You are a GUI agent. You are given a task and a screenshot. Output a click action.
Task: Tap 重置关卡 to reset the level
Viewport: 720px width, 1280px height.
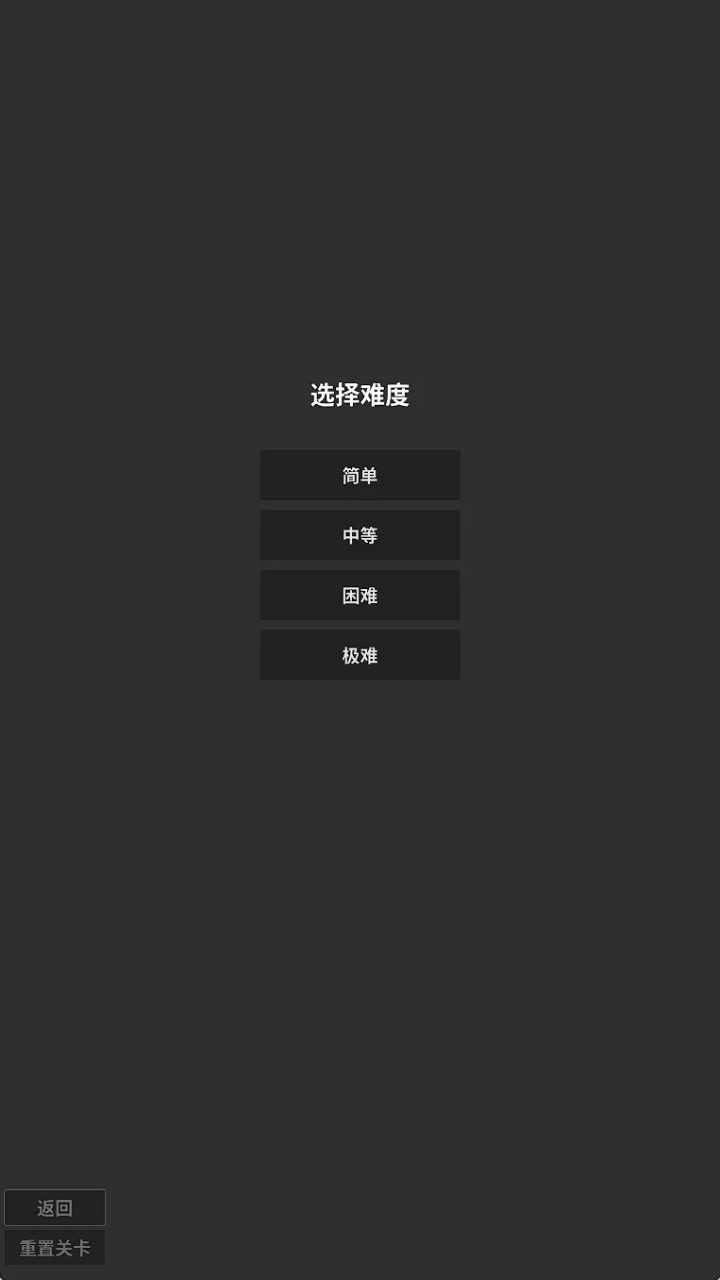click(x=55, y=1248)
